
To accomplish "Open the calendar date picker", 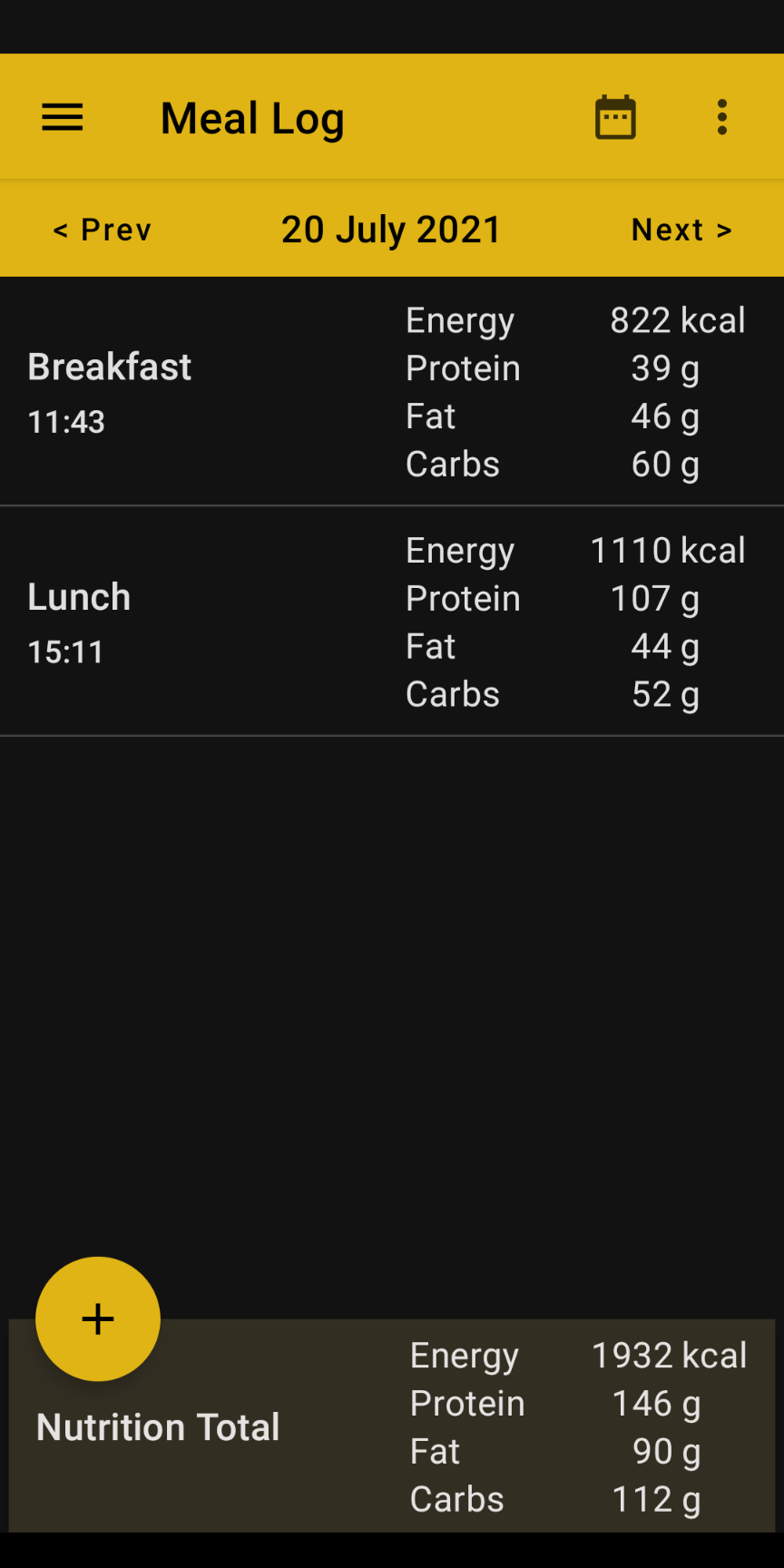I will [x=615, y=118].
